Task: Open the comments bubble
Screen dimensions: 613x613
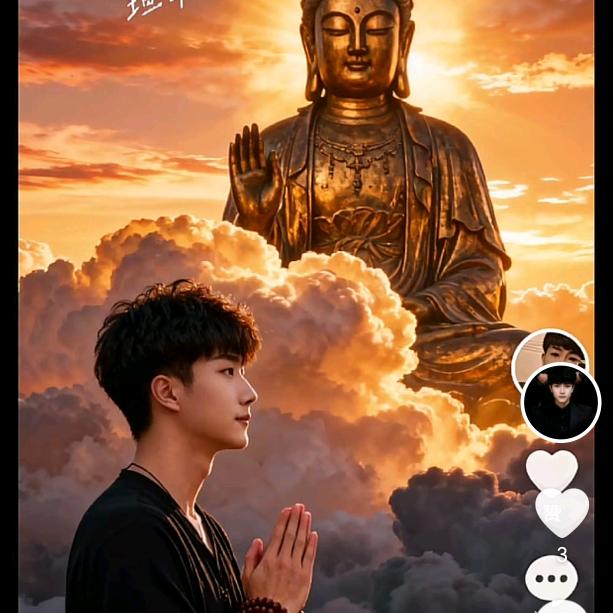Action: (551, 579)
